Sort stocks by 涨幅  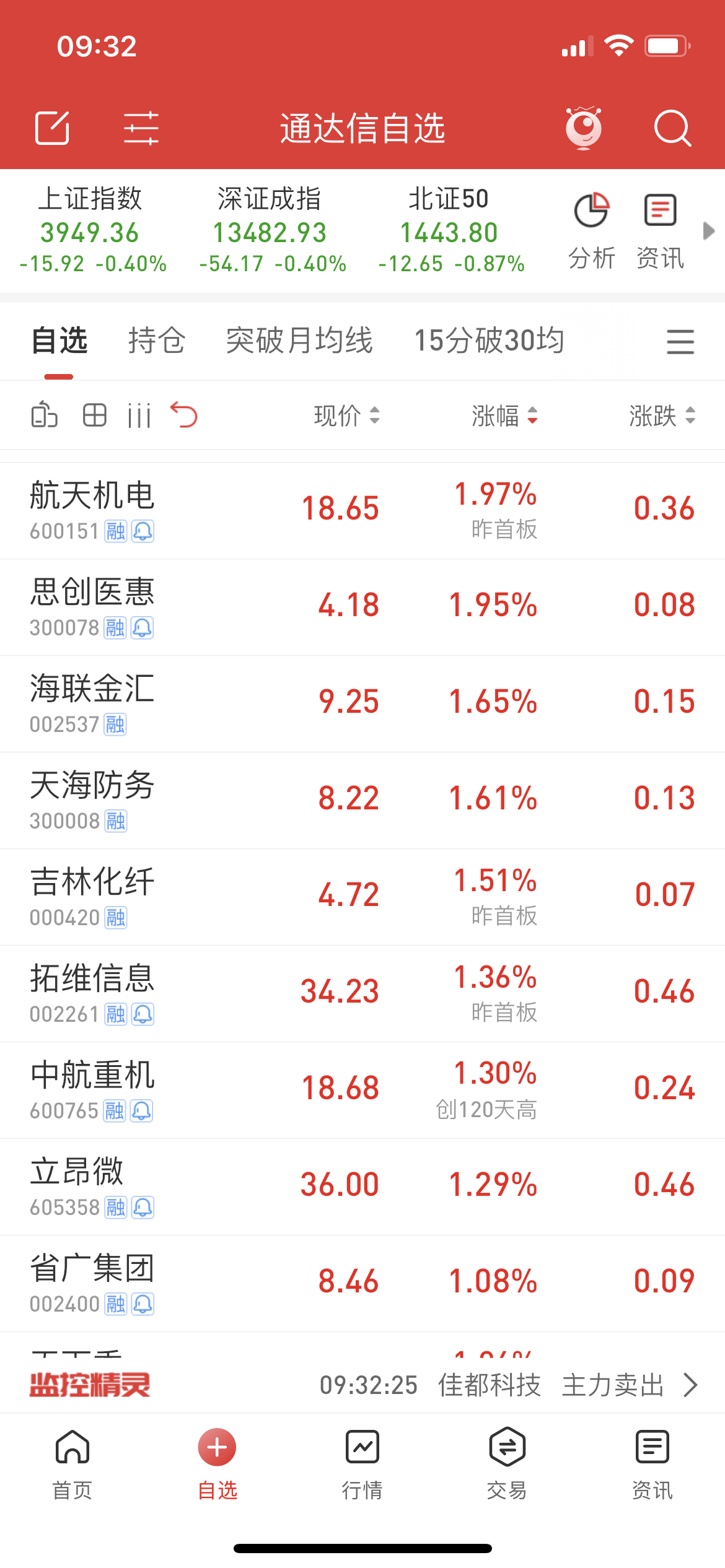point(504,416)
